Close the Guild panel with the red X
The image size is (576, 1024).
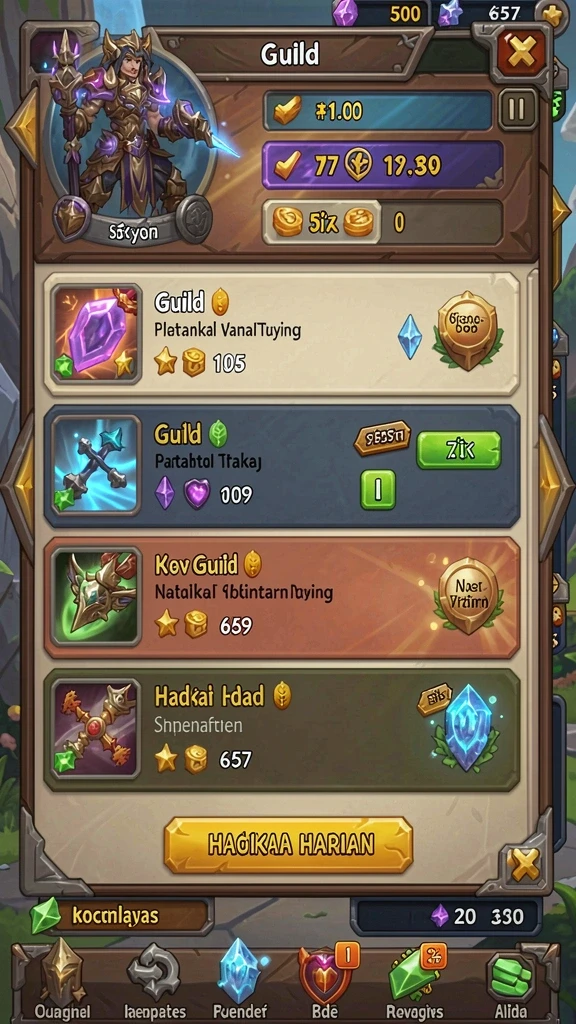pyautogui.click(x=521, y=52)
